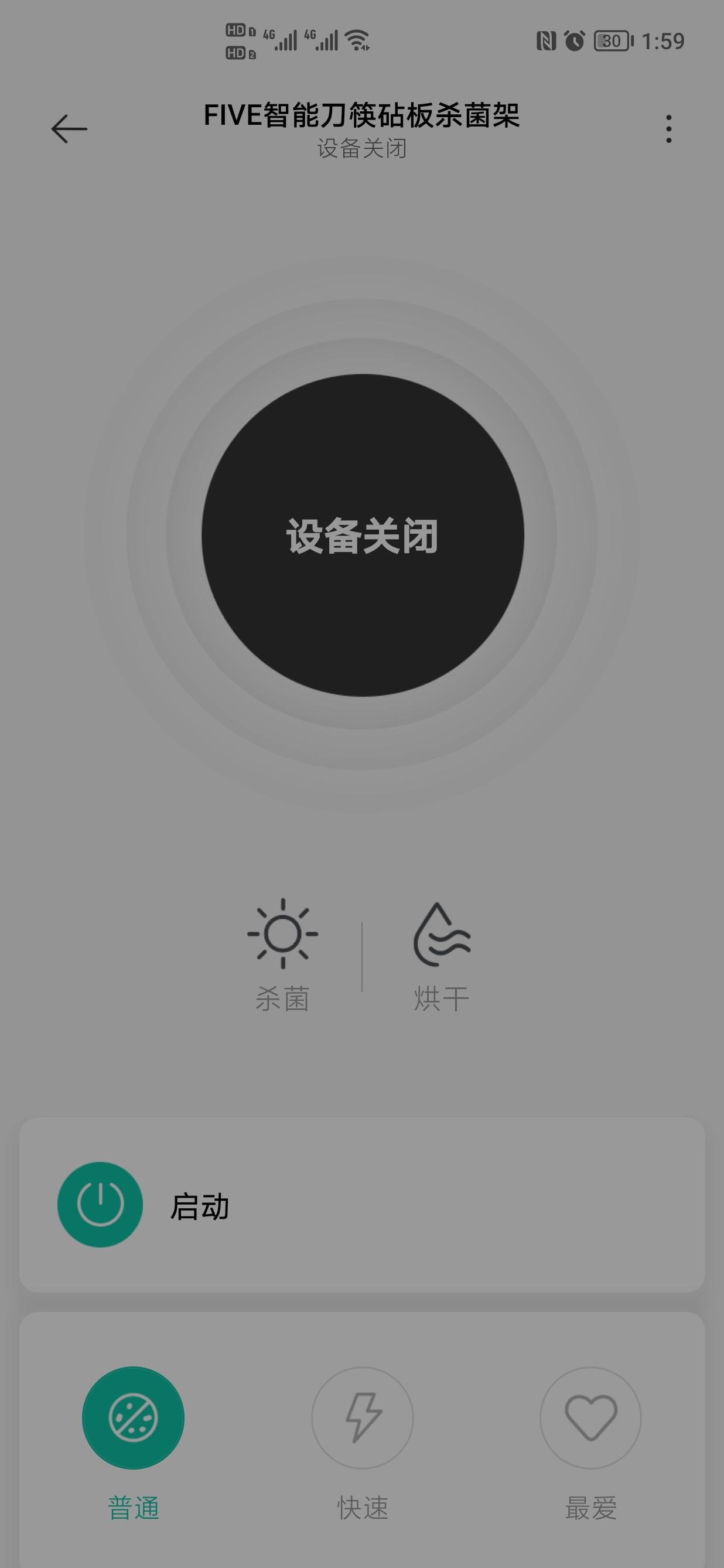Tap the 设备关闭 status text under the title
Viewport: 724px width, 1568px height.
click(x=362, y=150)
